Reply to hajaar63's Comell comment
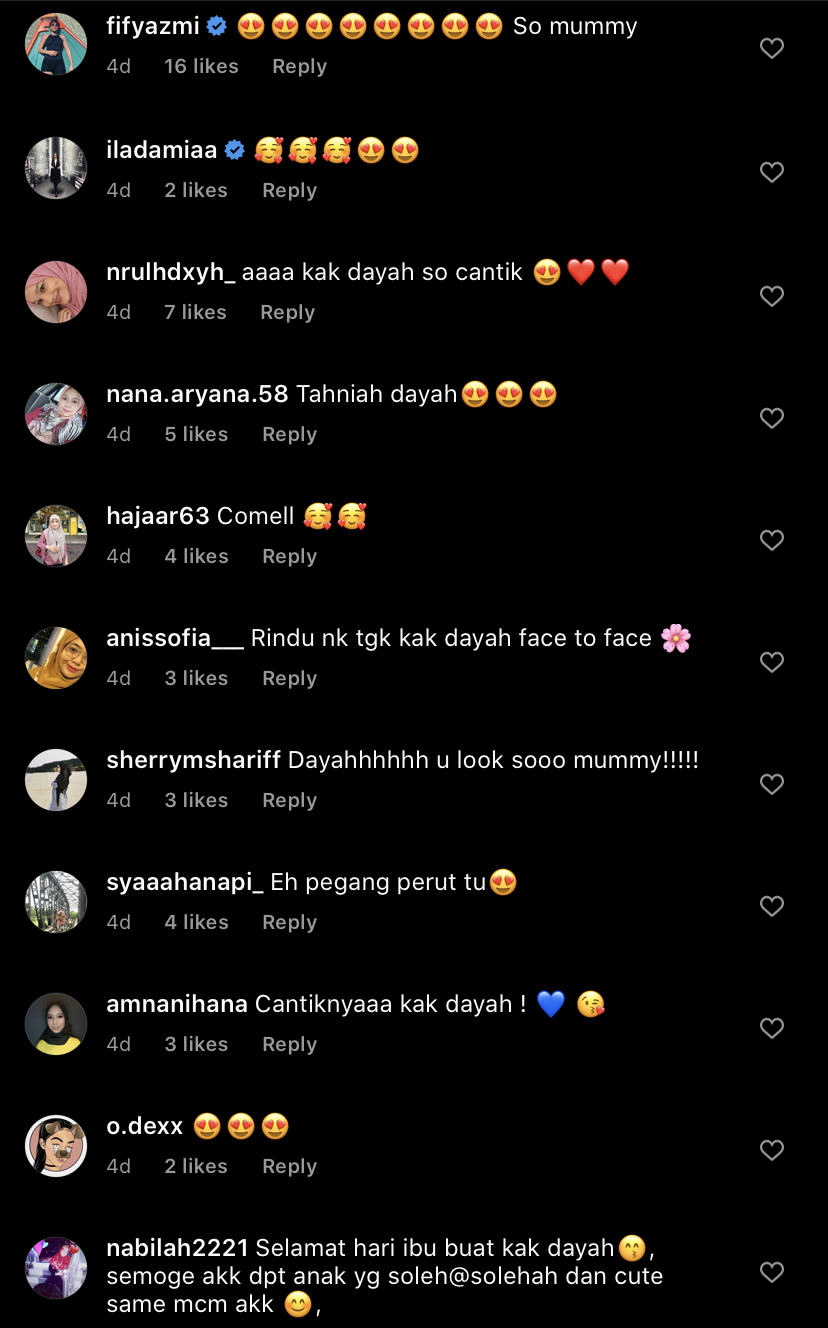Image resolution: width=828 pixels, height=1328 pixels. click(x=289, y=556)
